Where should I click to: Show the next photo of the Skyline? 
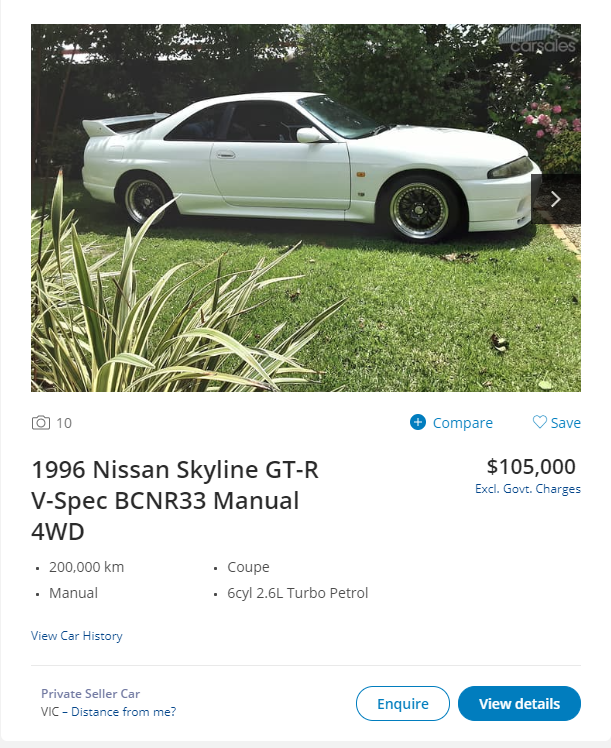click(556, 199)
